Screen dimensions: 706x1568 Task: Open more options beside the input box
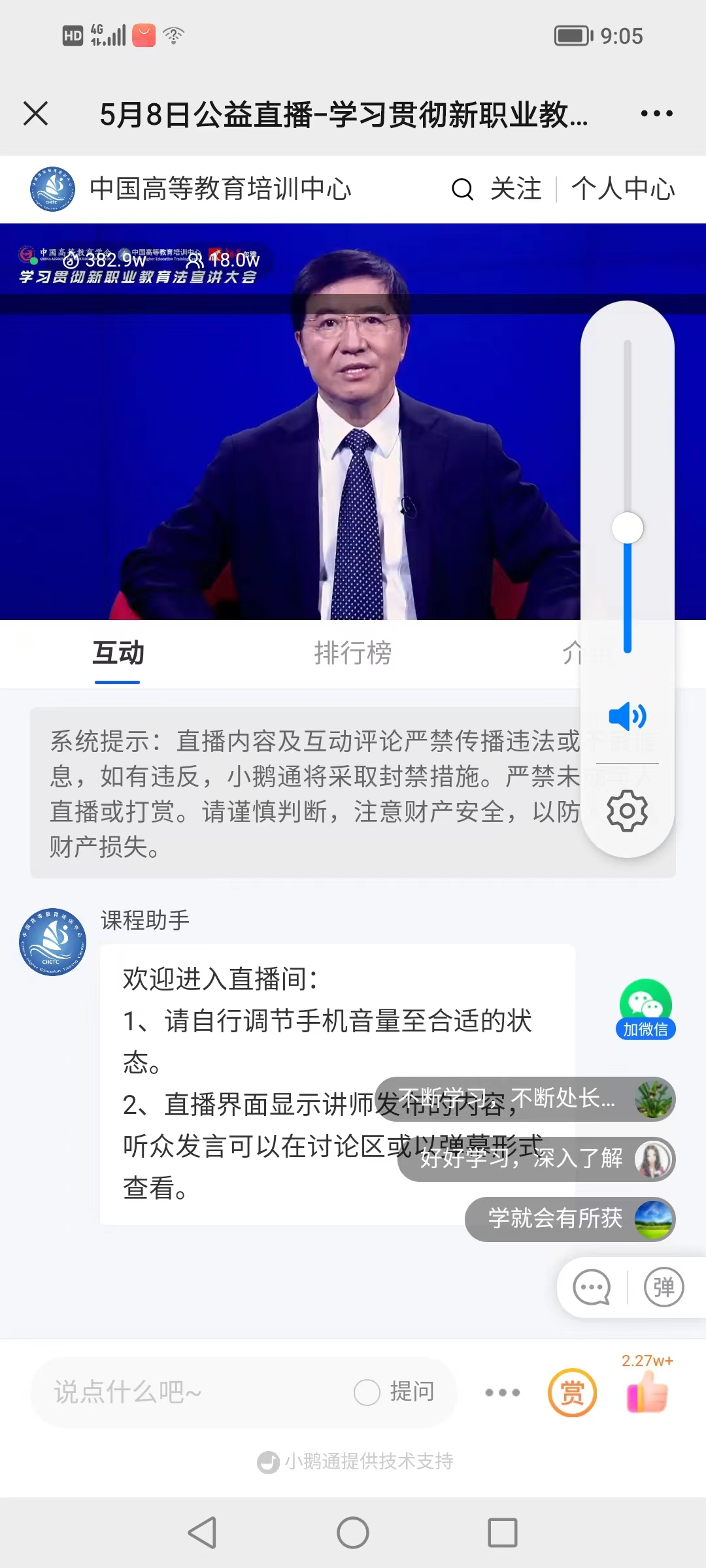503,1392
